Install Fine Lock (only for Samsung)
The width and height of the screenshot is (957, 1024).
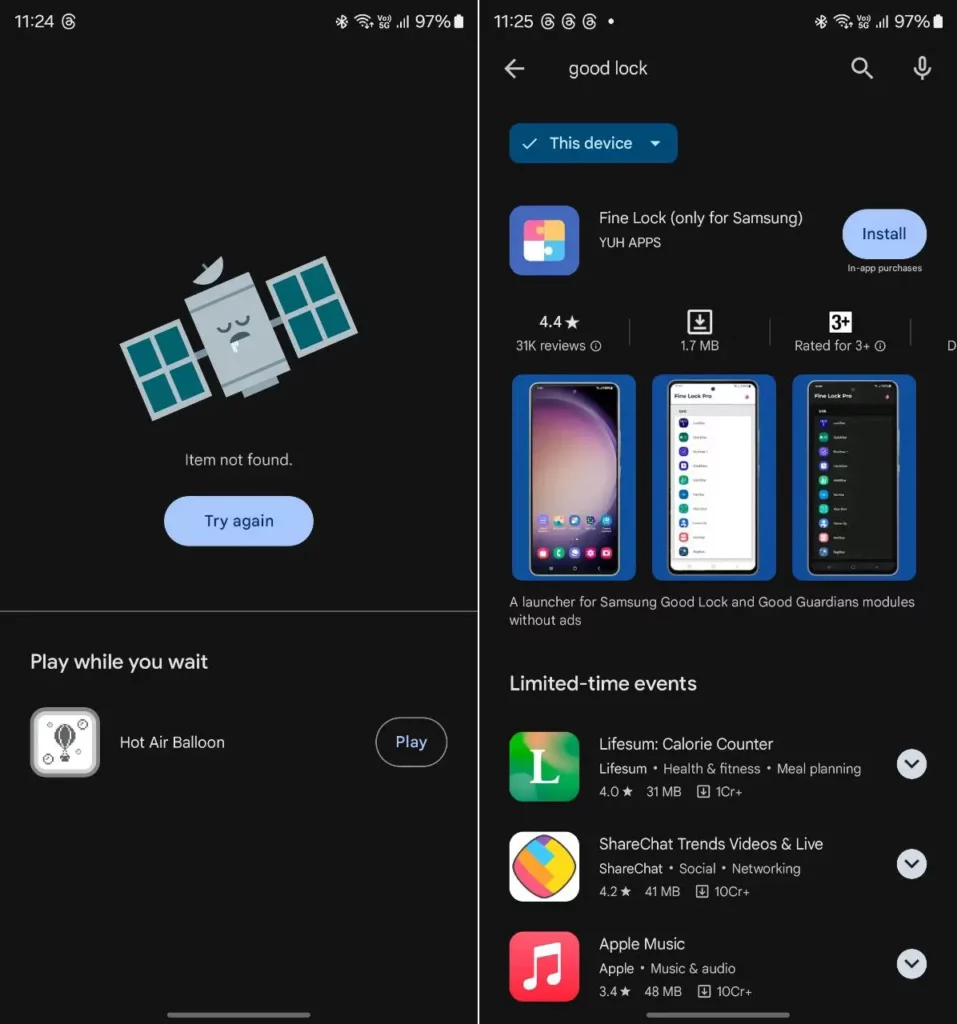884,234
